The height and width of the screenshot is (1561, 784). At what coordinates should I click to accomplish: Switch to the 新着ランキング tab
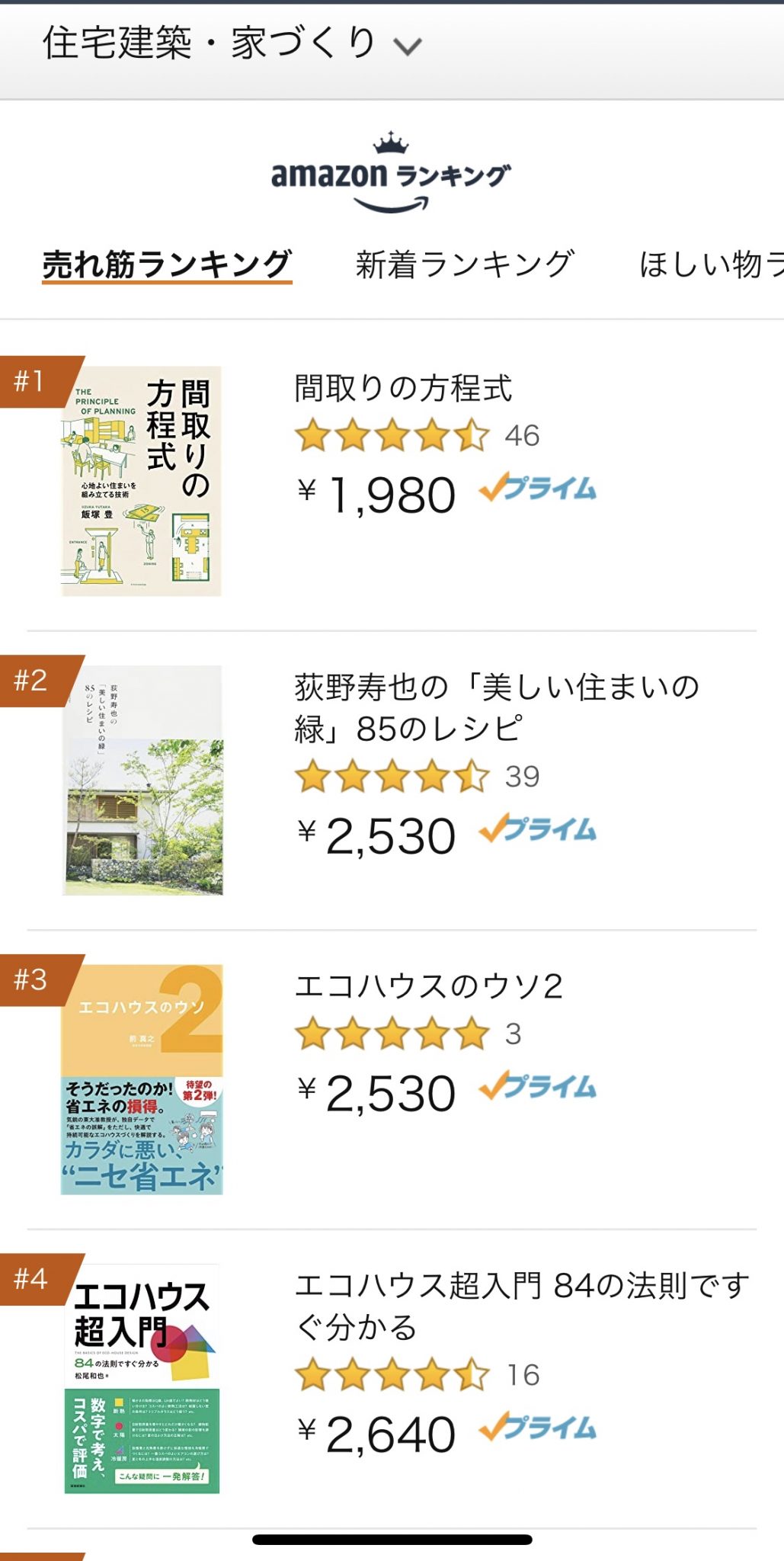(x=465, y=264)
